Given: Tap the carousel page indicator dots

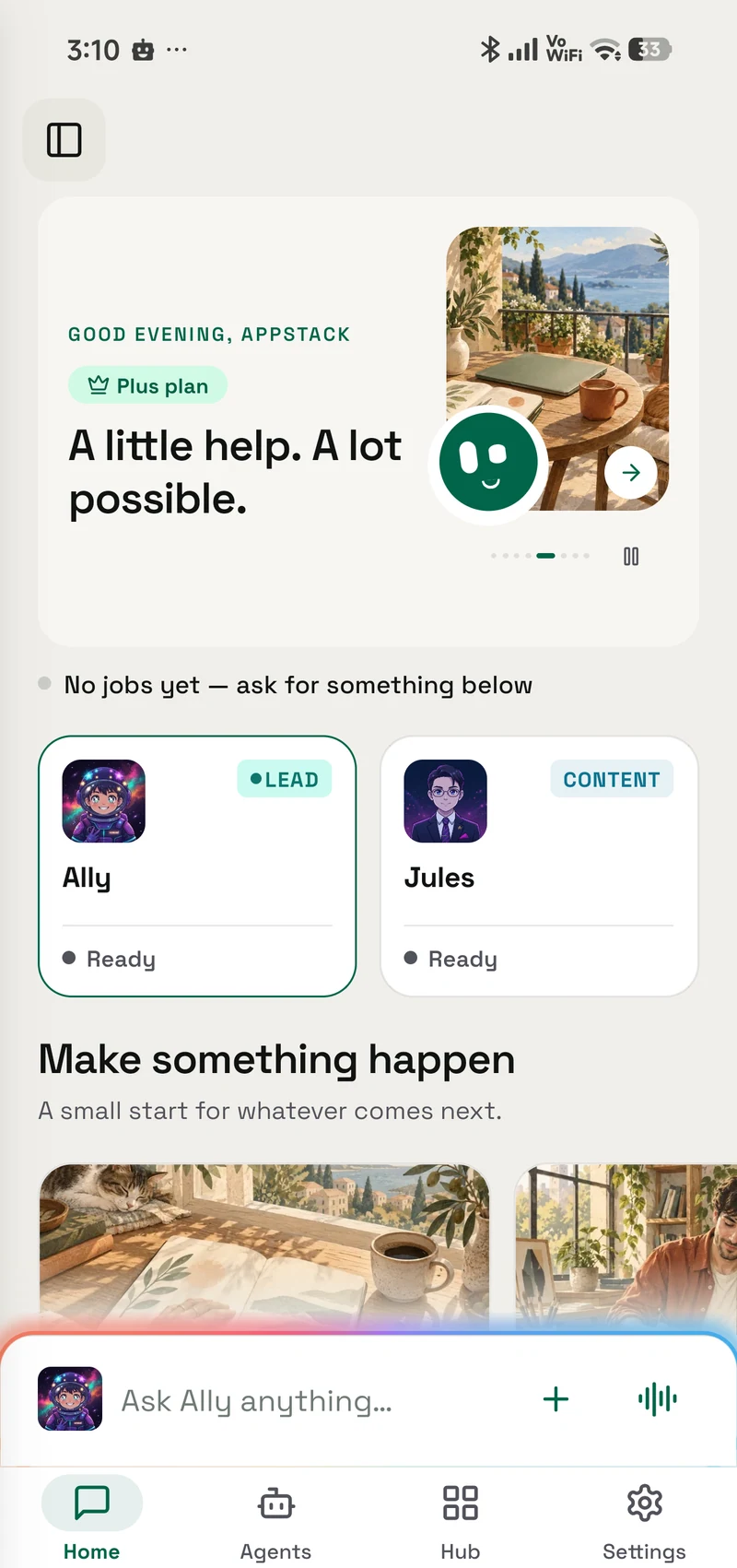Looking at the screenshot, I should (x=541, y=556).
